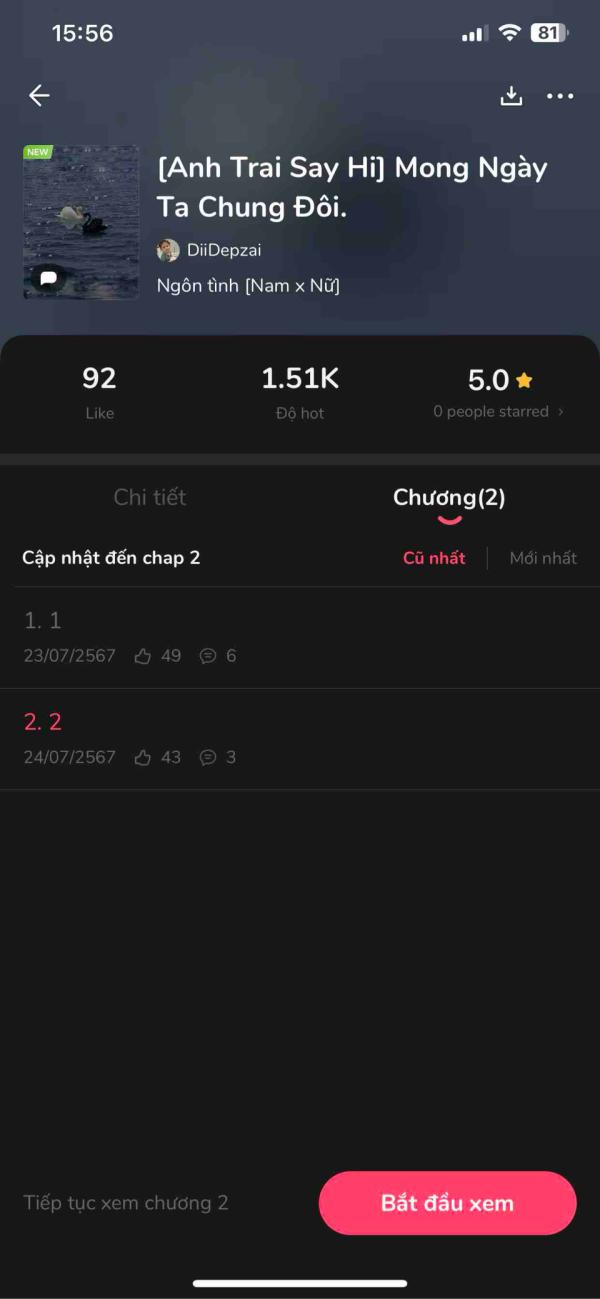Viewport: 600px width, 1299px height.
Task: Download the story with the download icon
Action: coord(511,96)
